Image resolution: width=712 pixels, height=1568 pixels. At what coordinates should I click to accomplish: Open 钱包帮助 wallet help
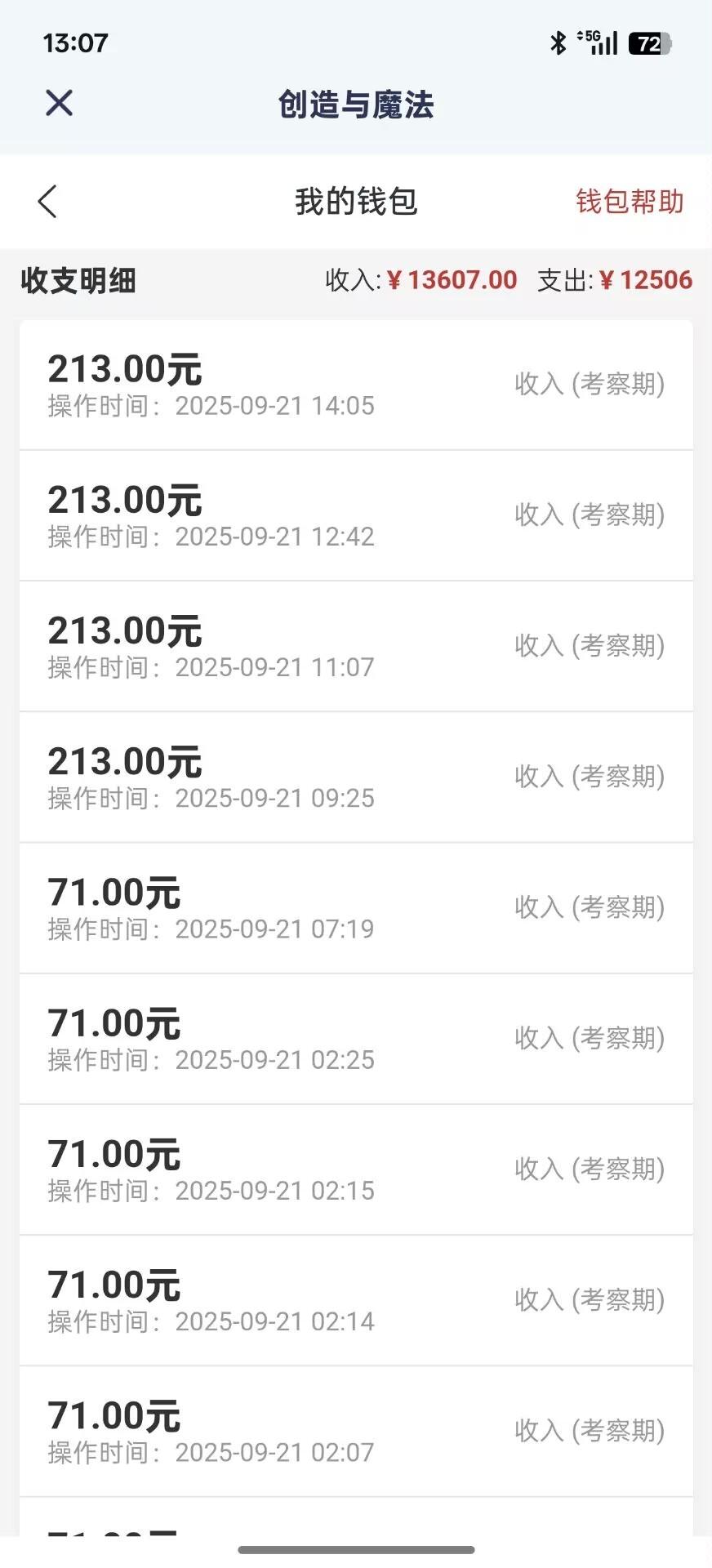(x=630, y=202)
